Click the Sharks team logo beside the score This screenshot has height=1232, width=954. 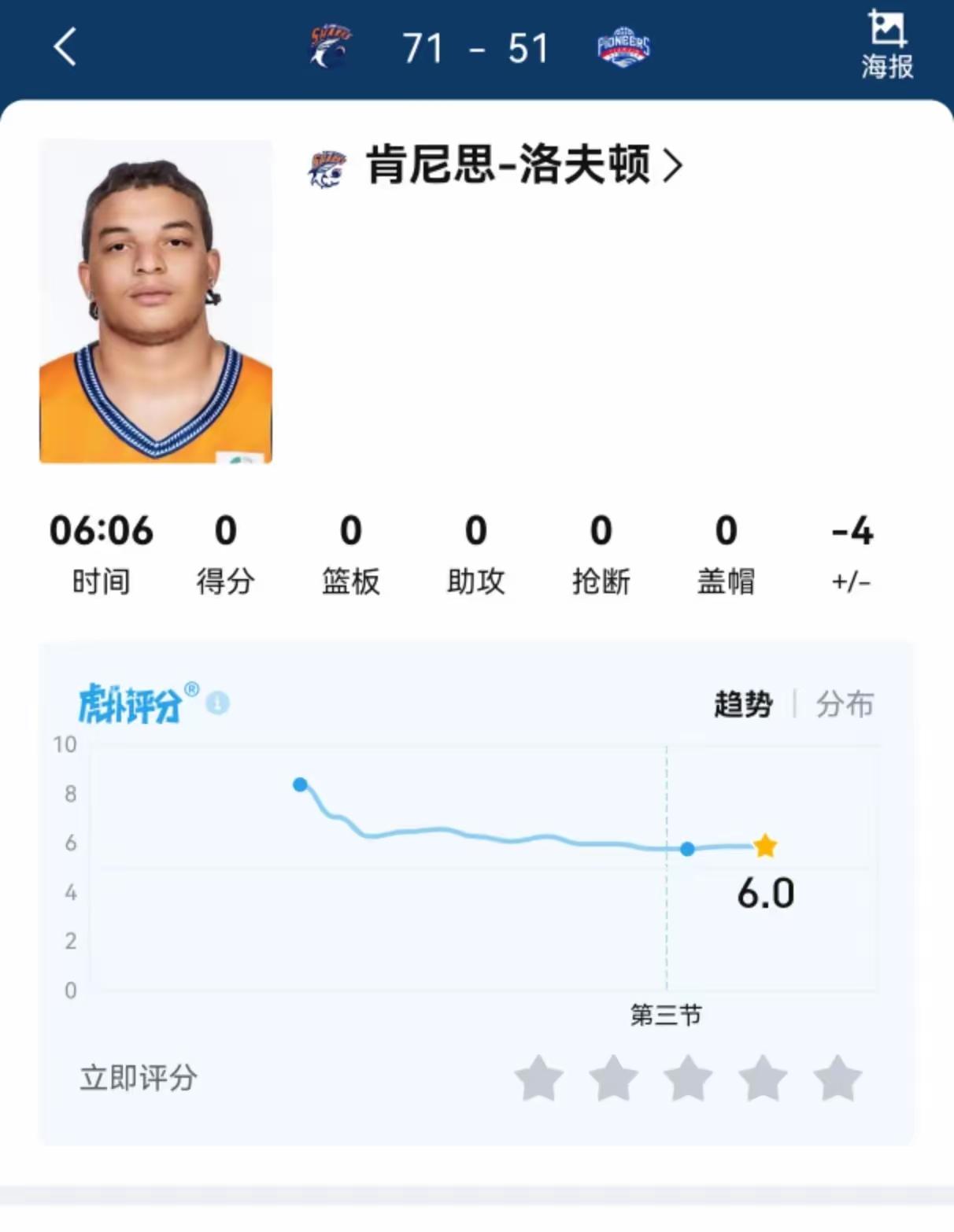[x=331, y=46]
